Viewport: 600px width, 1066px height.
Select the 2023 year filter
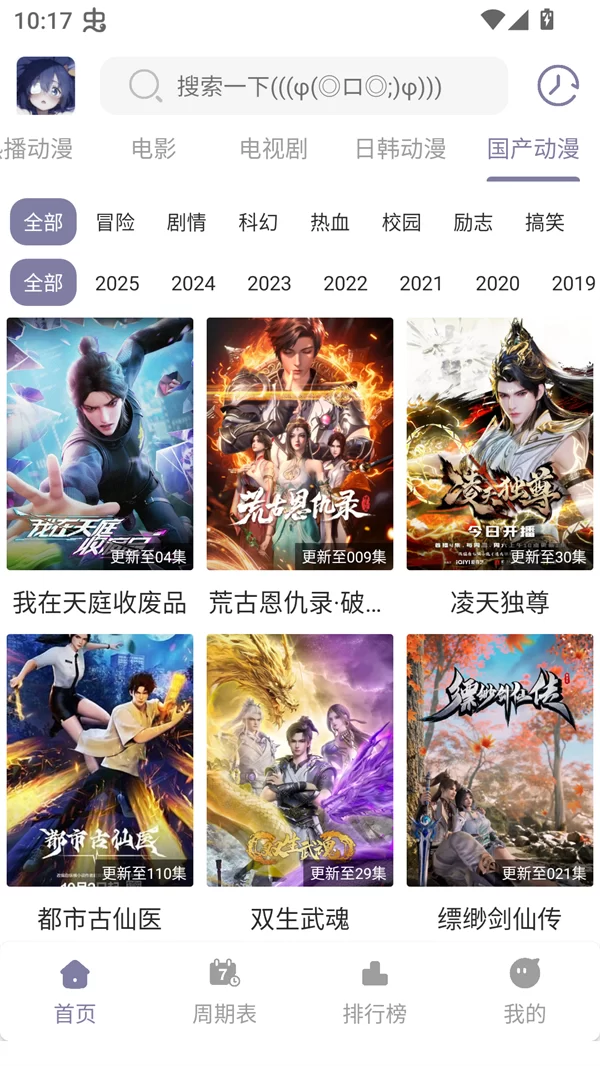(x=269, y=284)
